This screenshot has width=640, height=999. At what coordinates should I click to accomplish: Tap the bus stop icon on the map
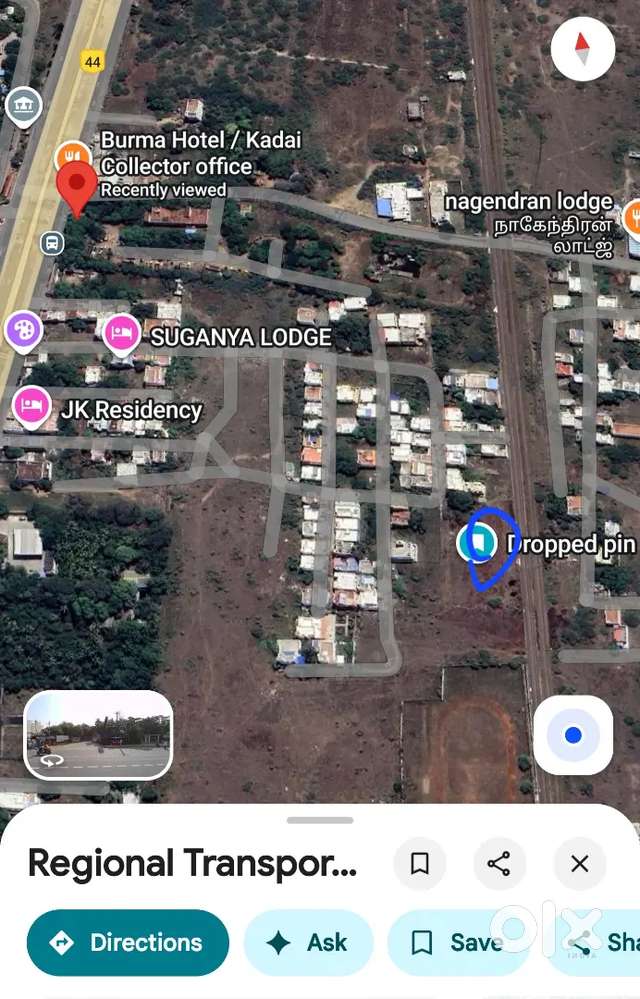coord(52,242)
